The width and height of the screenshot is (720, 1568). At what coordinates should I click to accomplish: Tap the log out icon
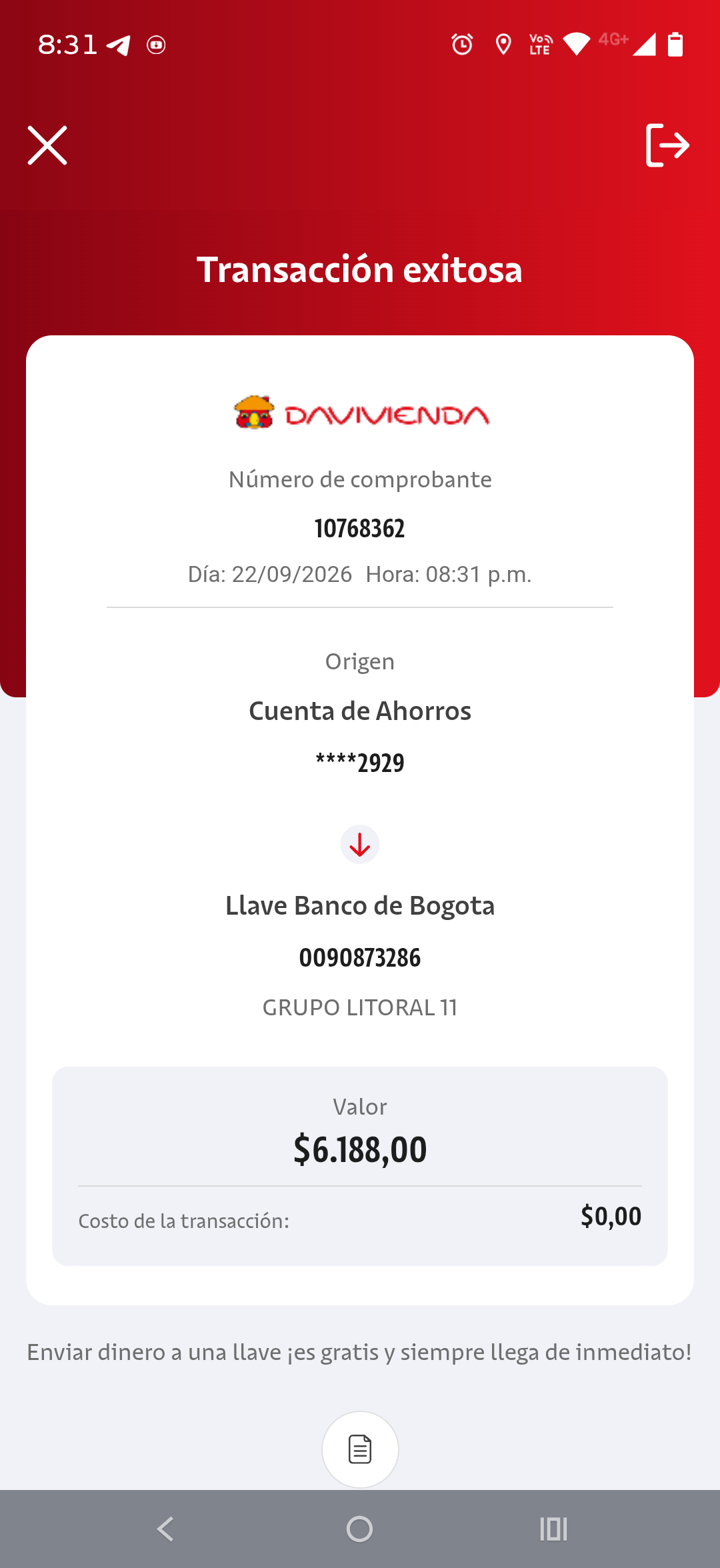pyautogui.click(x=667, y=145)
